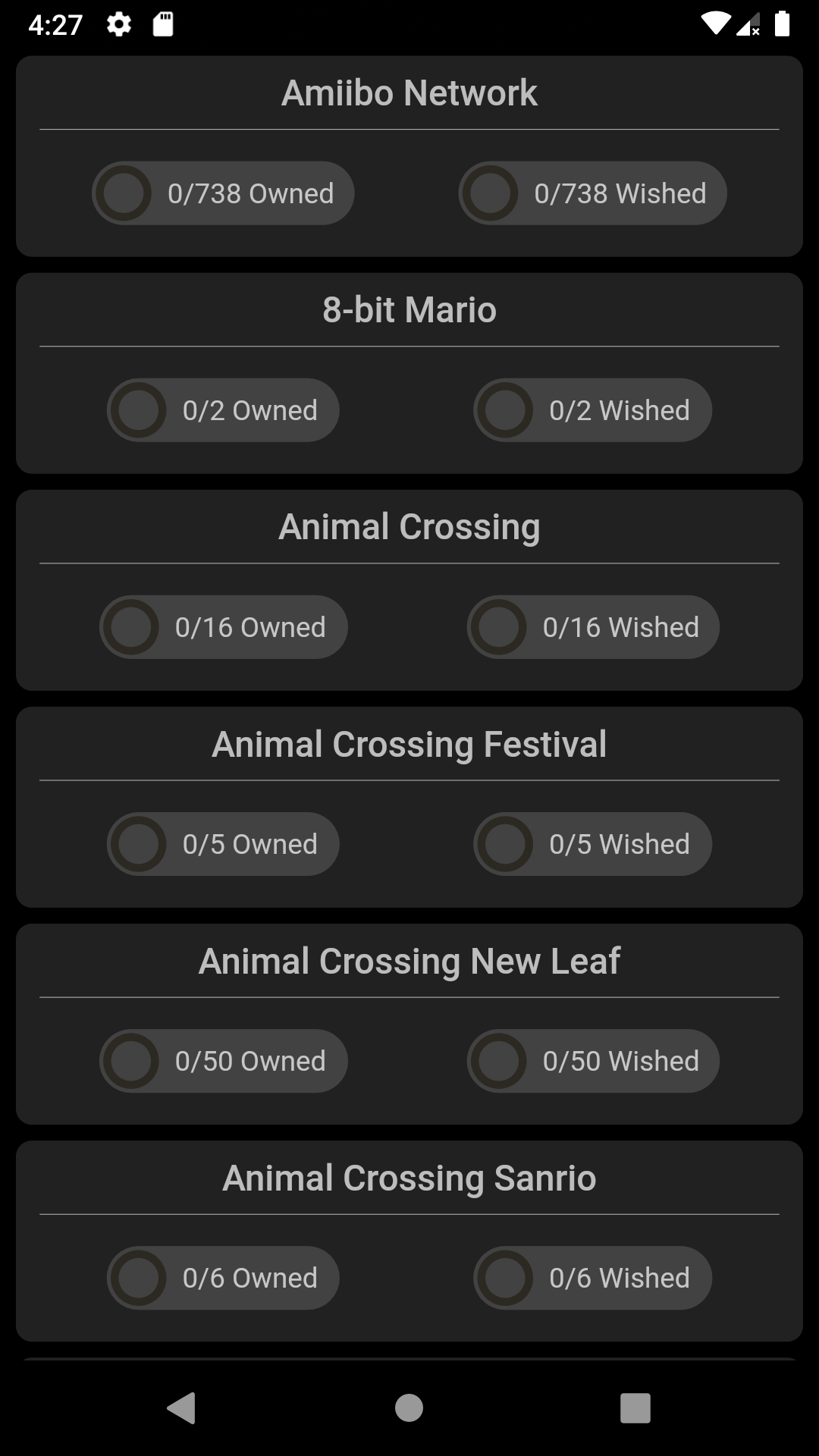
Task: Select the 0/50 Wished chip
Action: pyautogui.click(x=592, y=1061)
